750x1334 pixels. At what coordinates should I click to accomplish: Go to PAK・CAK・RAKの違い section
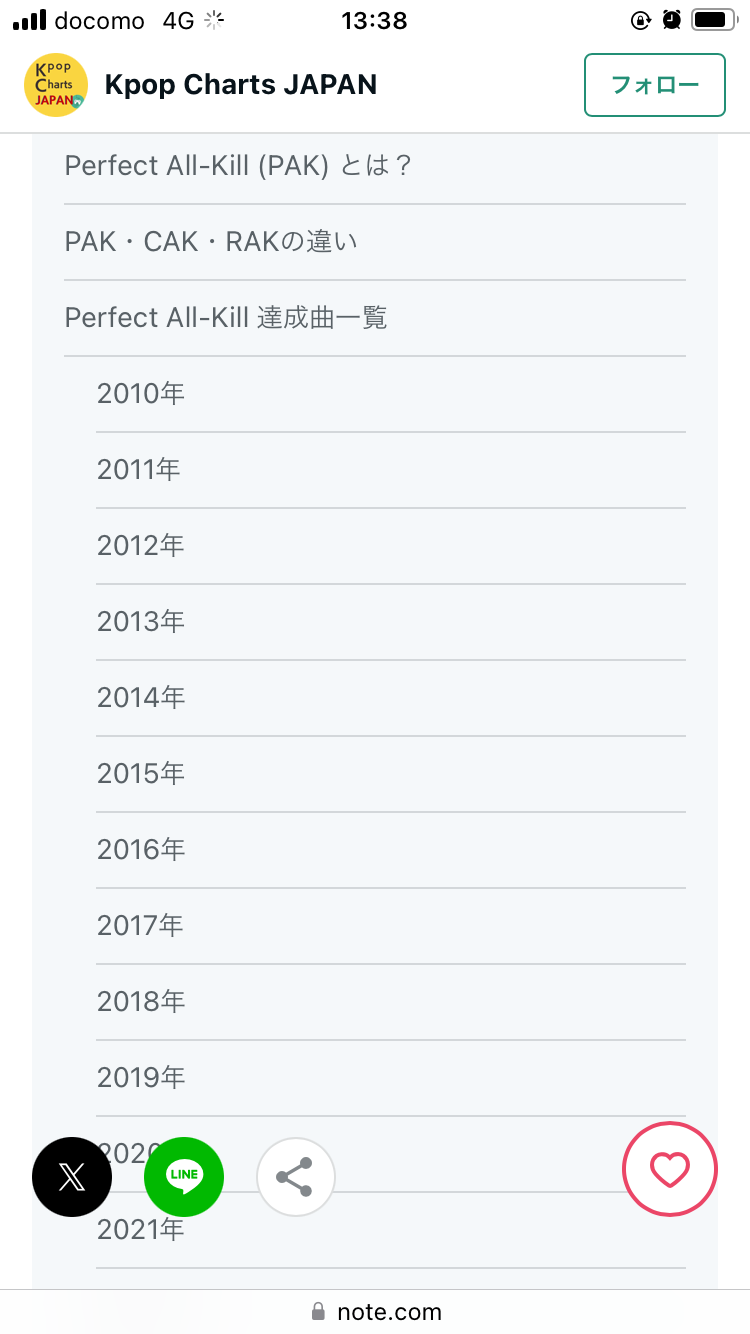tap(211, 242)
